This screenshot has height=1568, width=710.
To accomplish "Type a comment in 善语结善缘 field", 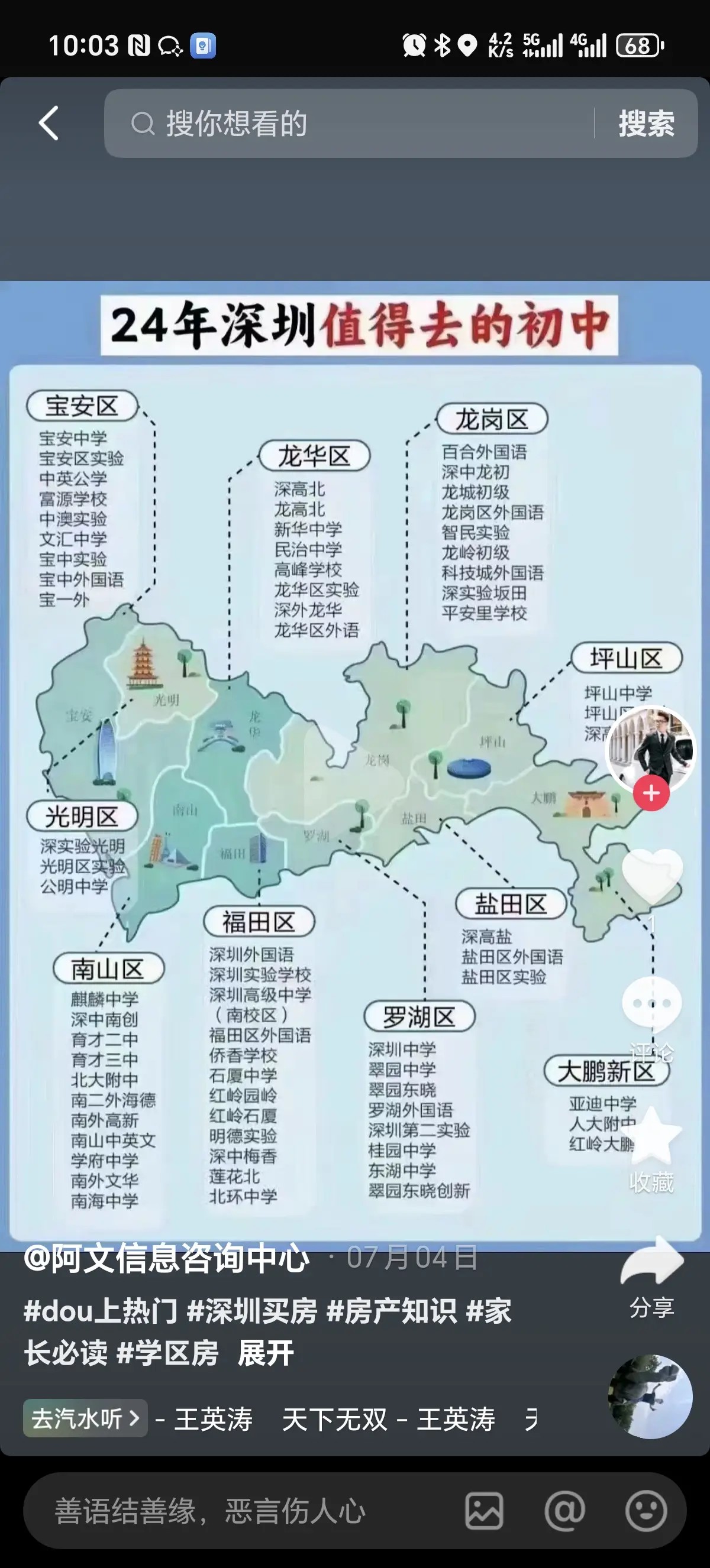I will (244, 1511).
